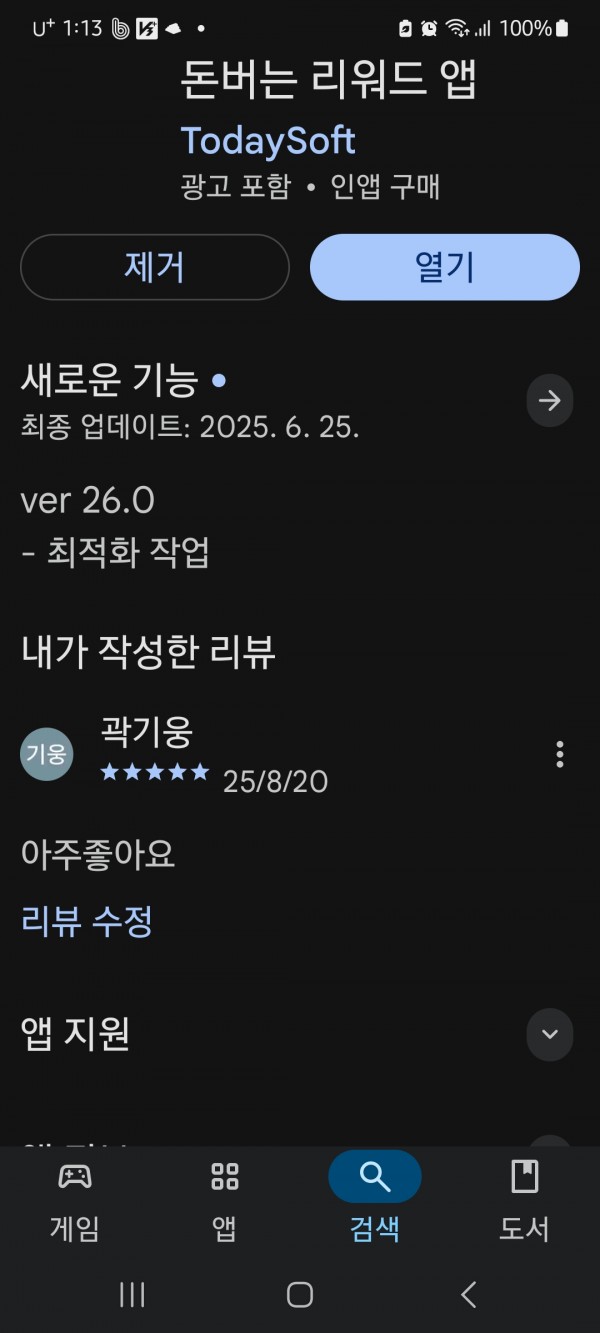Tap 리뷰 수정 to edit the review

[87, 921]
